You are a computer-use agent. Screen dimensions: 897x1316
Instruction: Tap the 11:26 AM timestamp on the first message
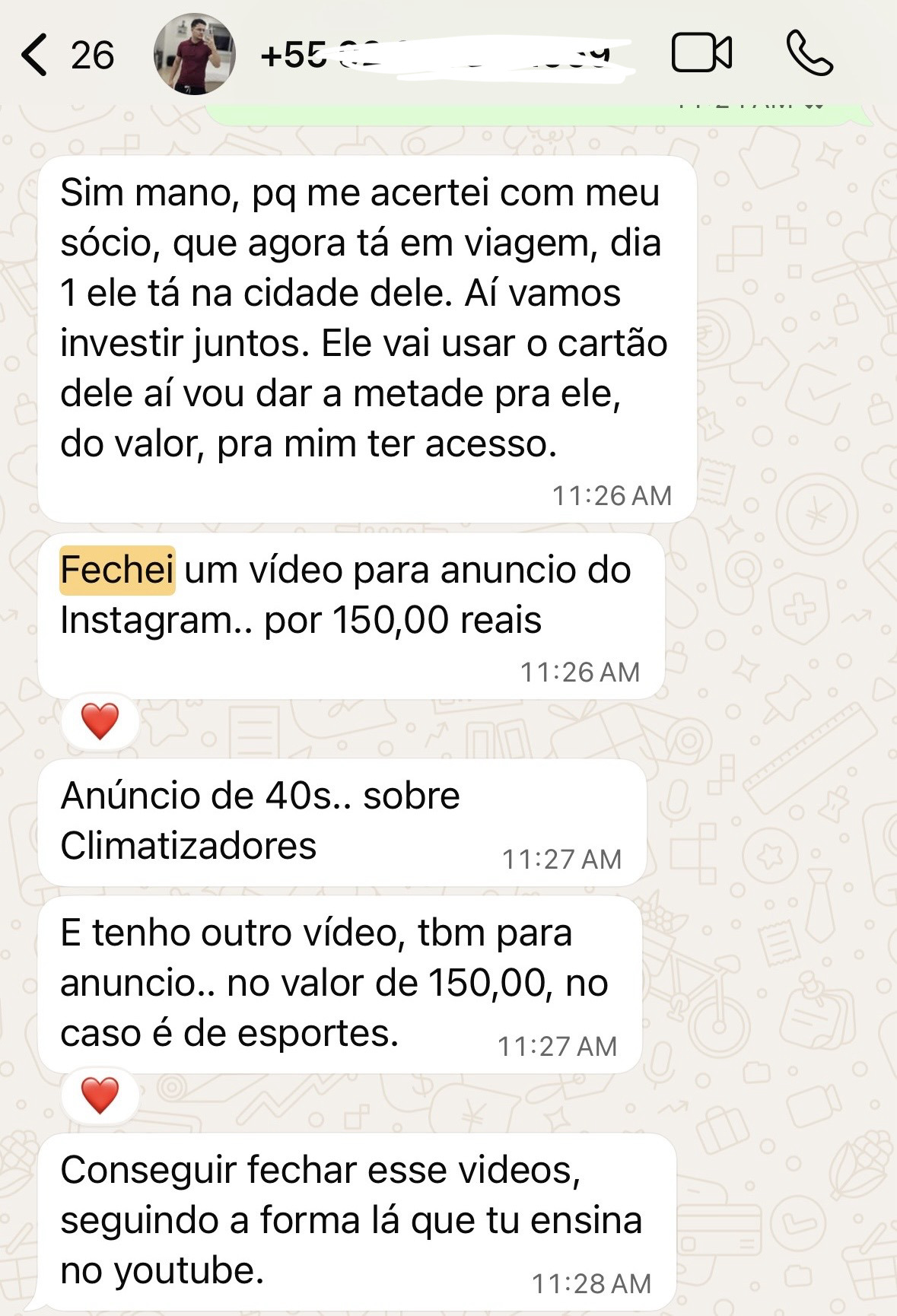tap(612, 495)
